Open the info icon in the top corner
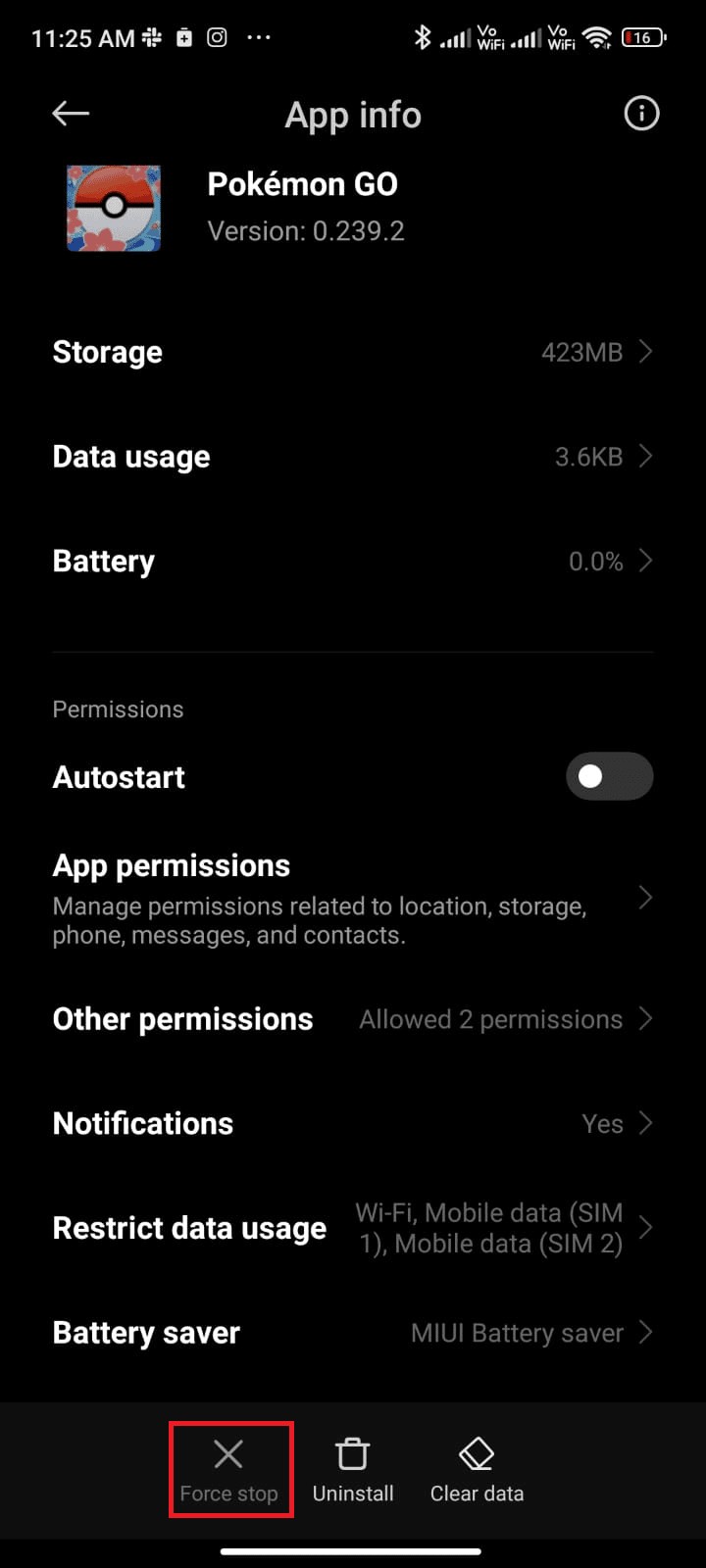 tap(640, 114)
